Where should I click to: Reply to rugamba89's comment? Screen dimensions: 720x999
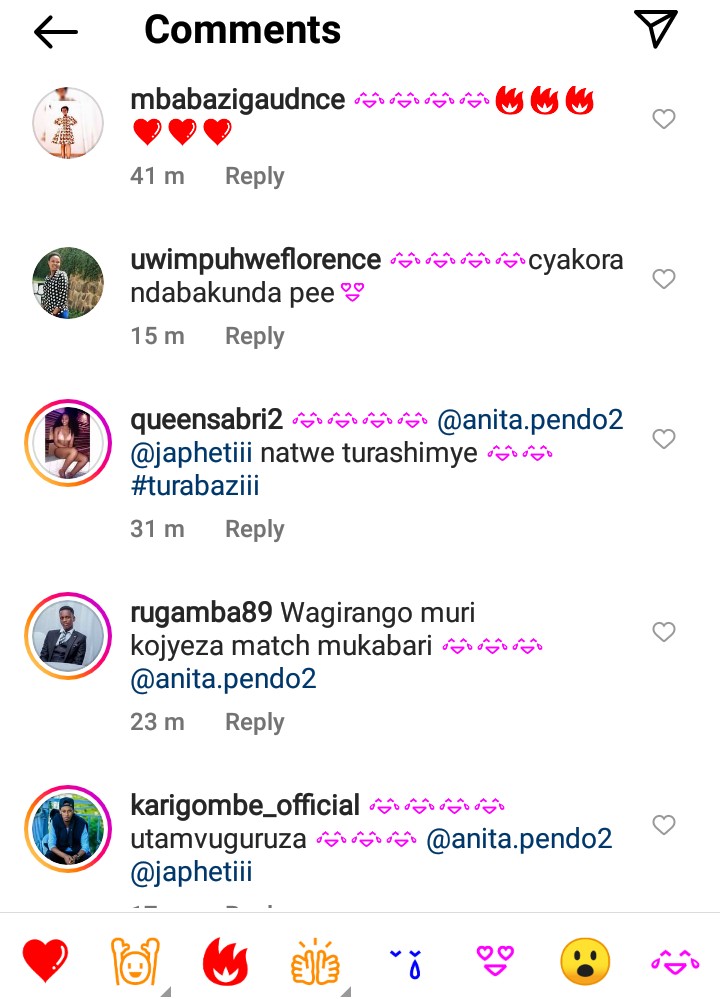pos(254,722)
